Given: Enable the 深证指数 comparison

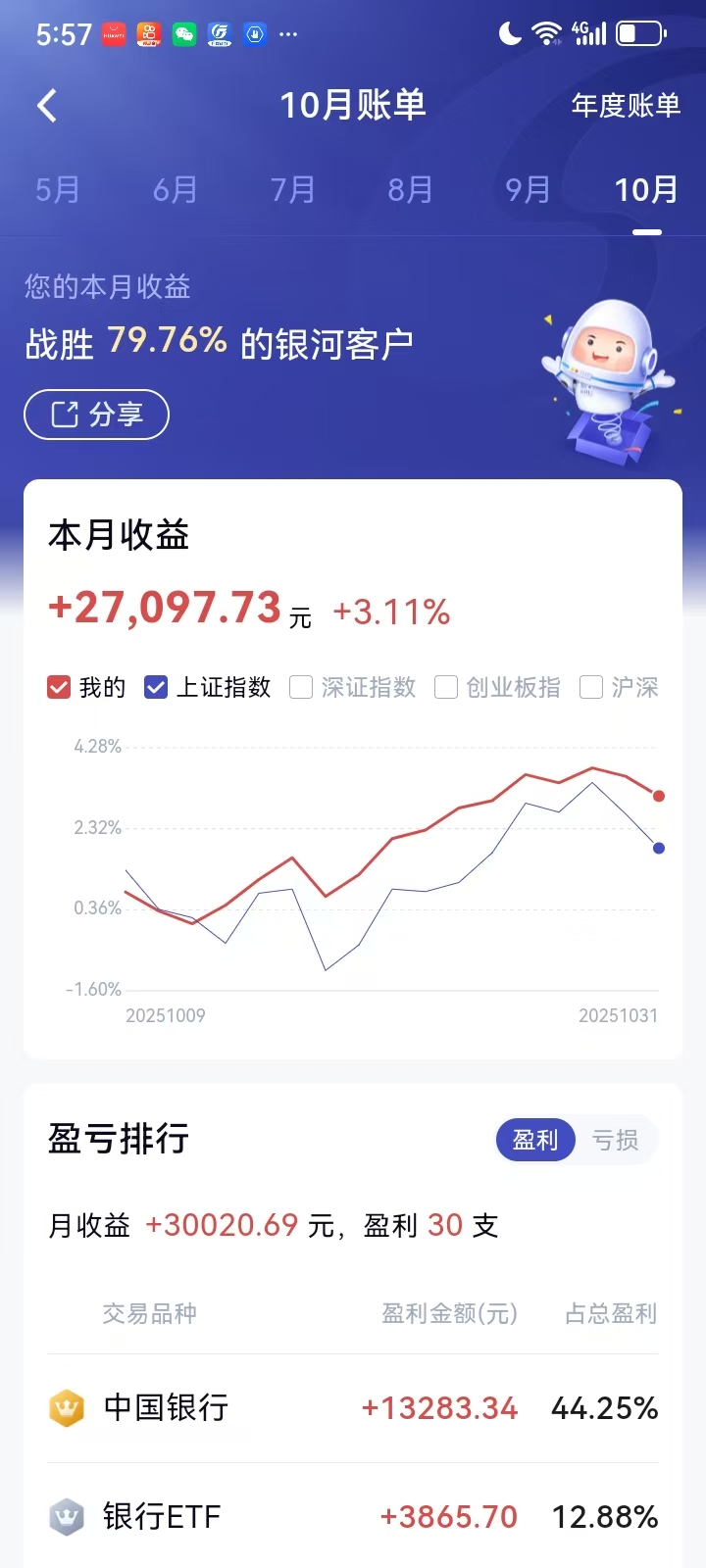Looking at the screenshot, I should 301,687.
